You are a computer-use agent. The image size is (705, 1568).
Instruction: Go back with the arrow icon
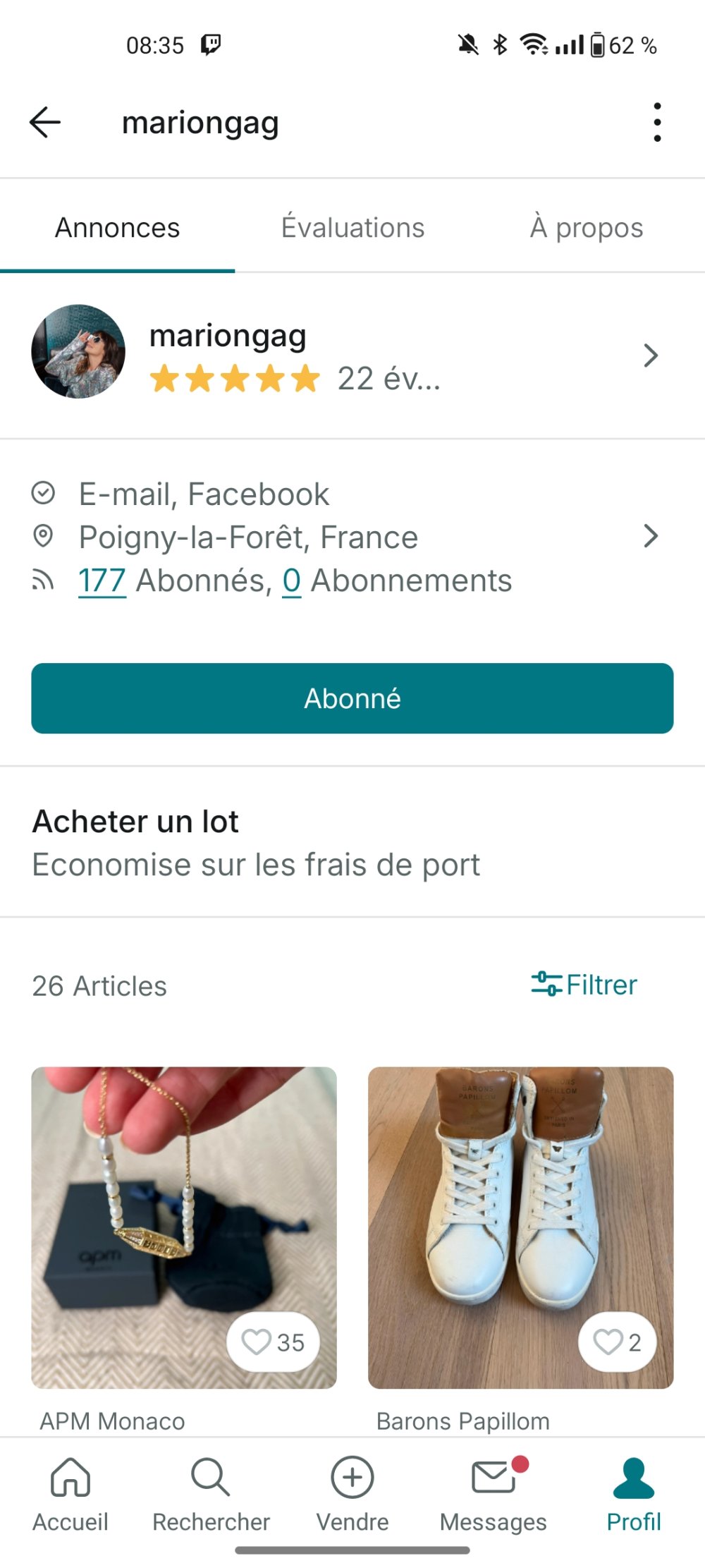45,122
